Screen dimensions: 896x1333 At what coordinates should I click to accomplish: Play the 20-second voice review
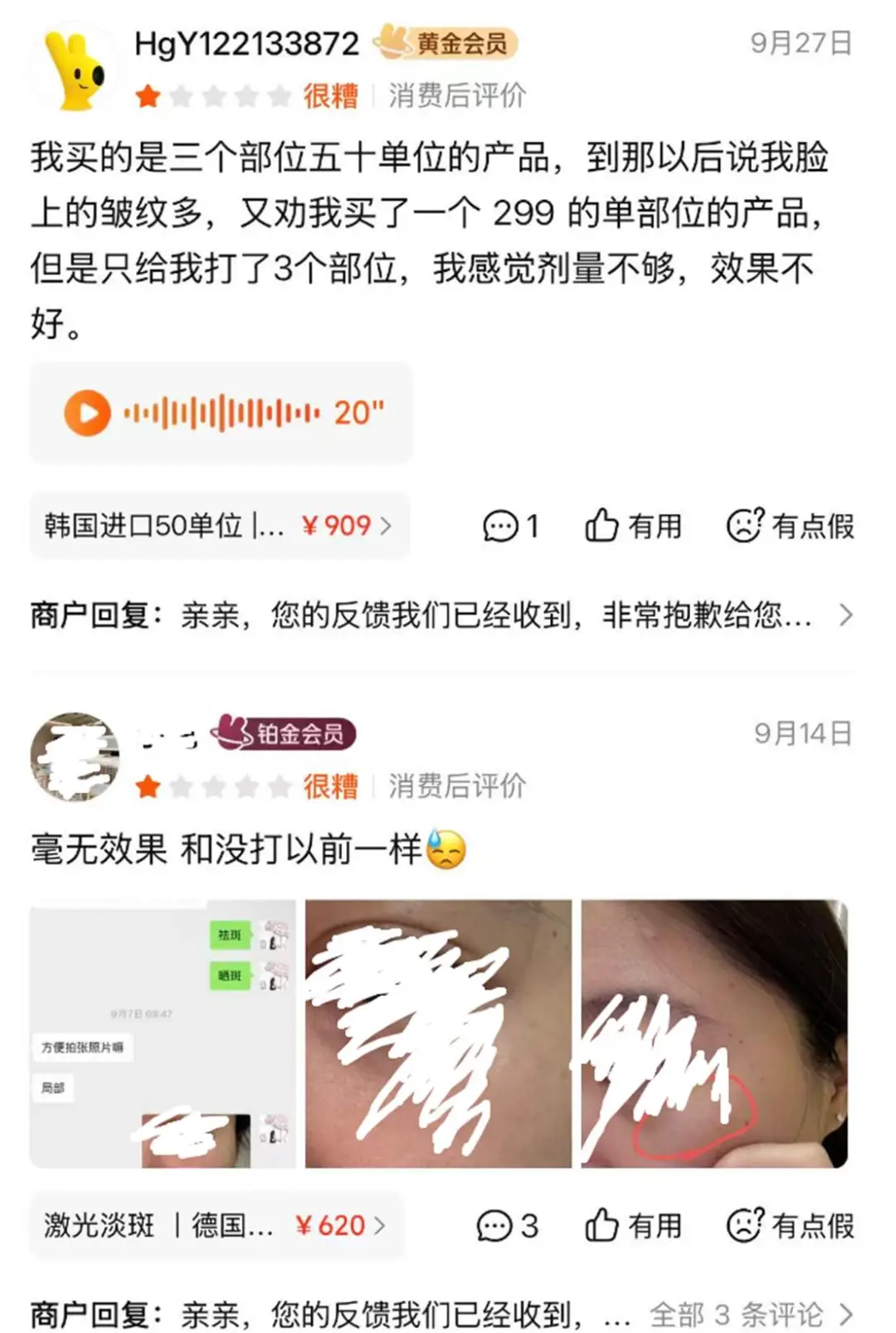[x=88, y=412]
